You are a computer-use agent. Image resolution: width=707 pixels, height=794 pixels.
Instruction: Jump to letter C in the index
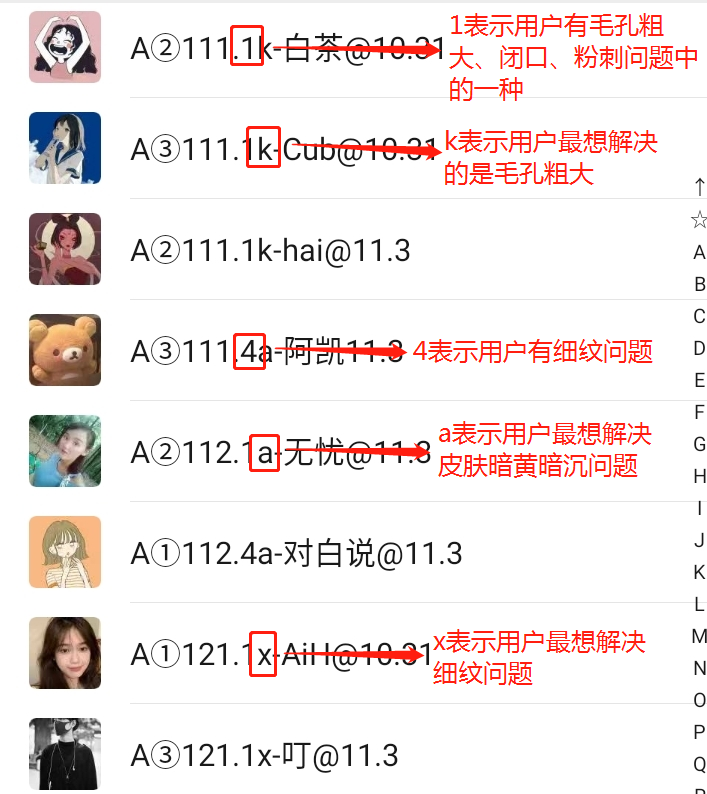pyautogui.click(x=699, y=317)
